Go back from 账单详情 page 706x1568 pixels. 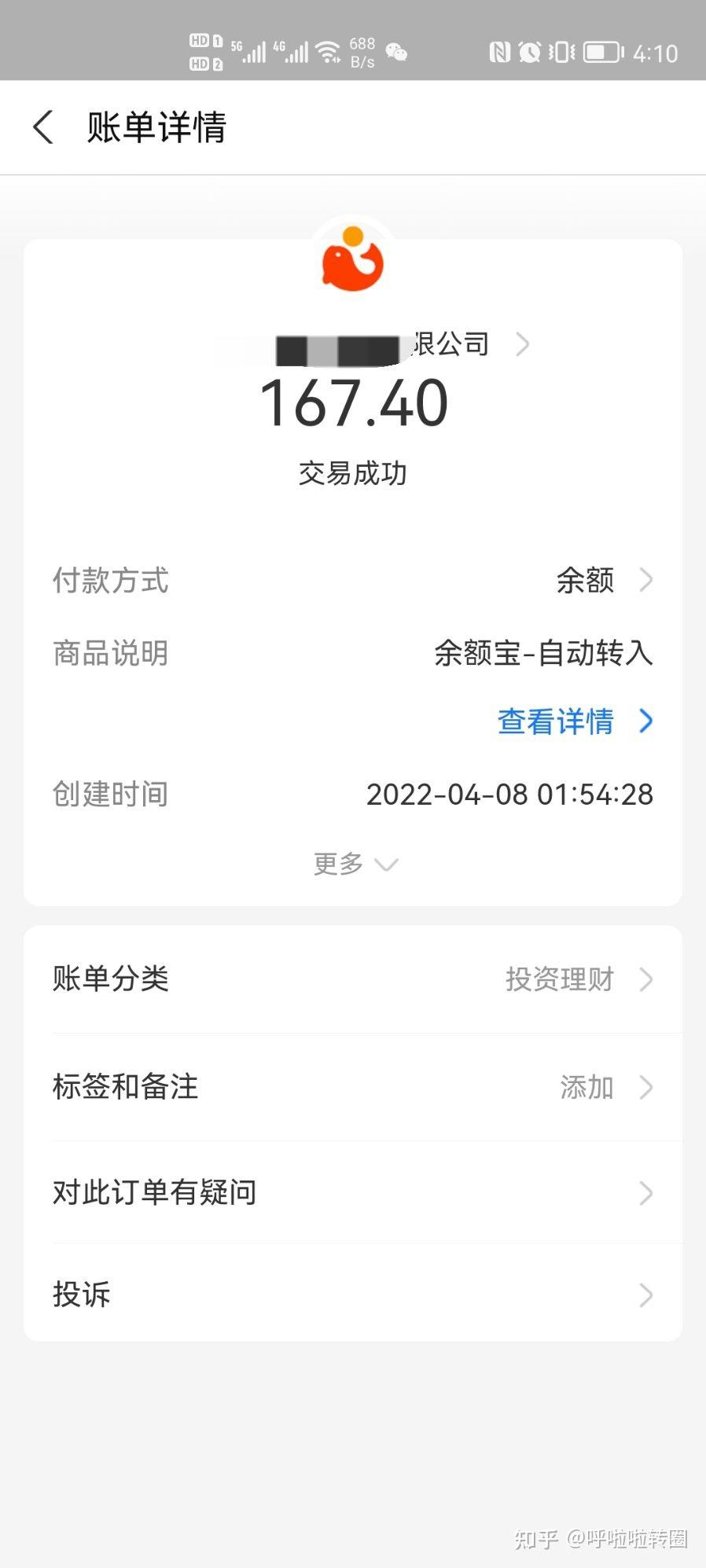[44, 127]
